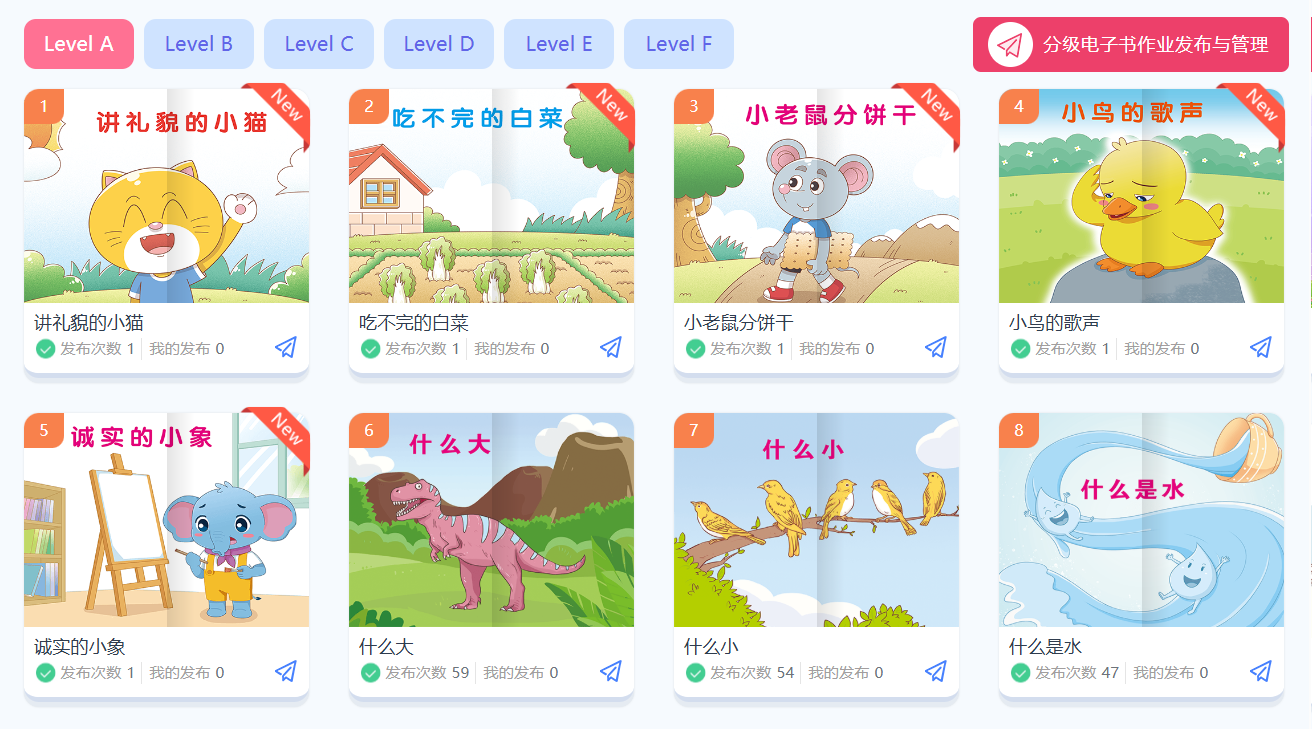Open the book 诚实的小象
Image resolution: width=1312 pixels, height=729 pixels.
(x=166, y=521)
